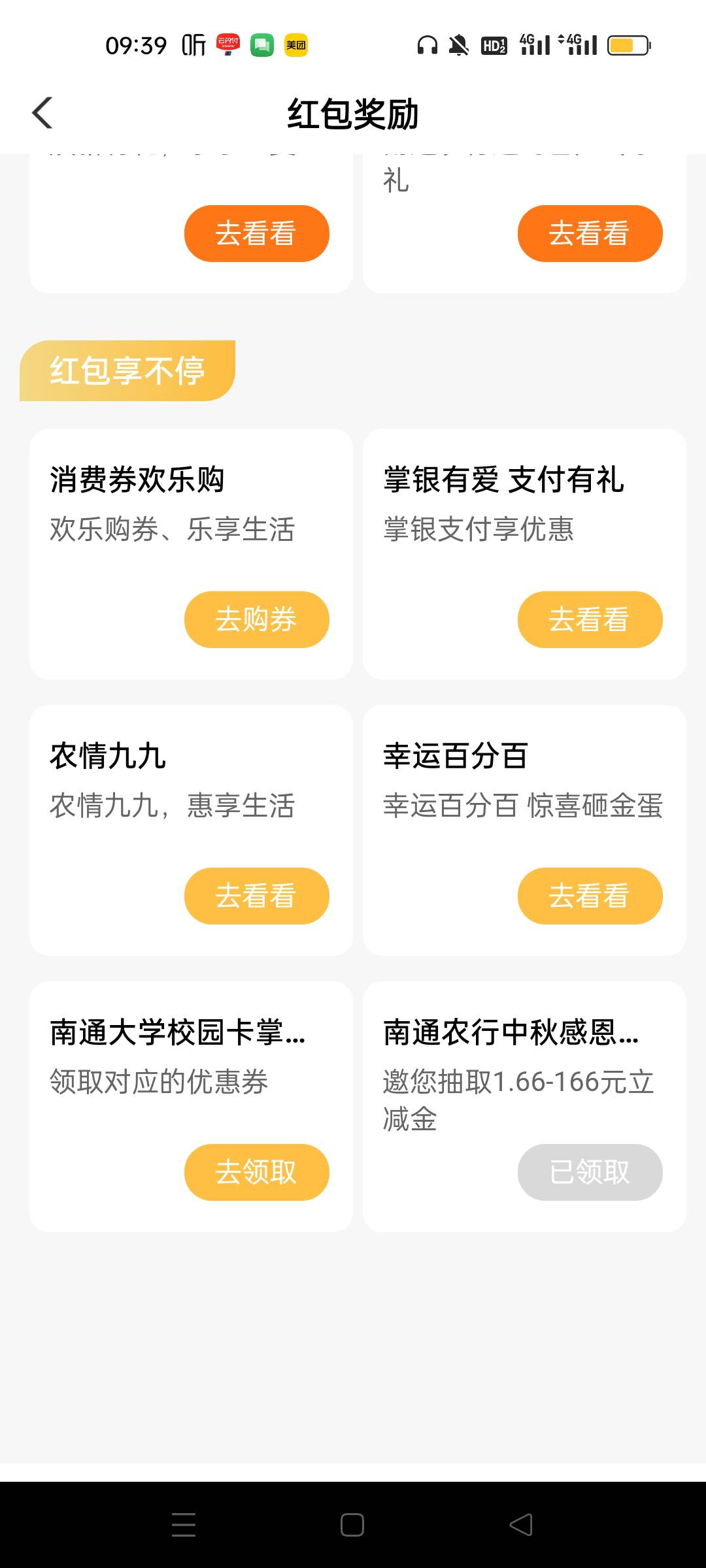This screenshot has width=706, height=1568.
Task: Tap 去购券 for 消费券欢乐购
Action: [256, 619]
